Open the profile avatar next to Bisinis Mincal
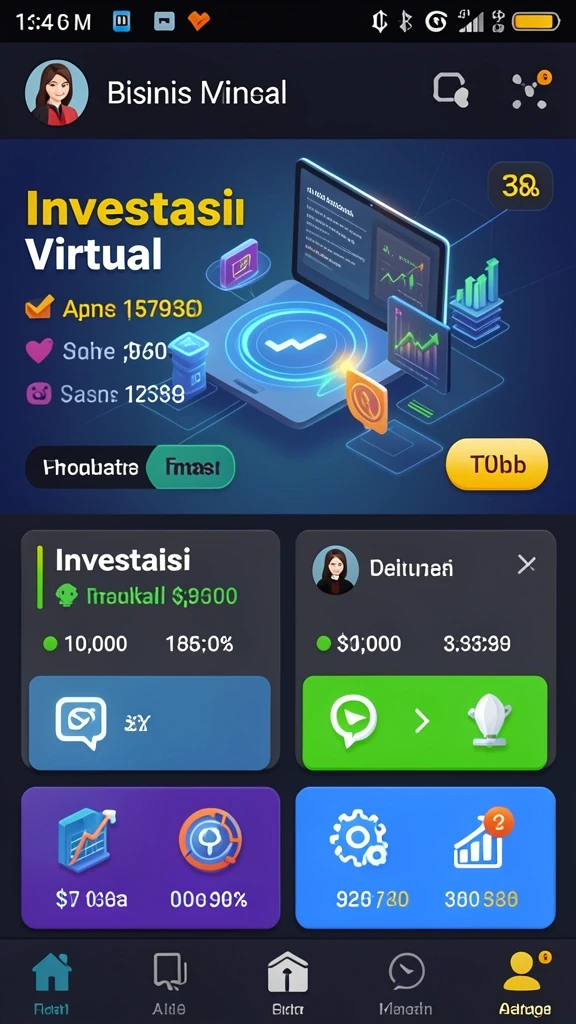This screenshot has width=576, height=1024. [56, 93]
